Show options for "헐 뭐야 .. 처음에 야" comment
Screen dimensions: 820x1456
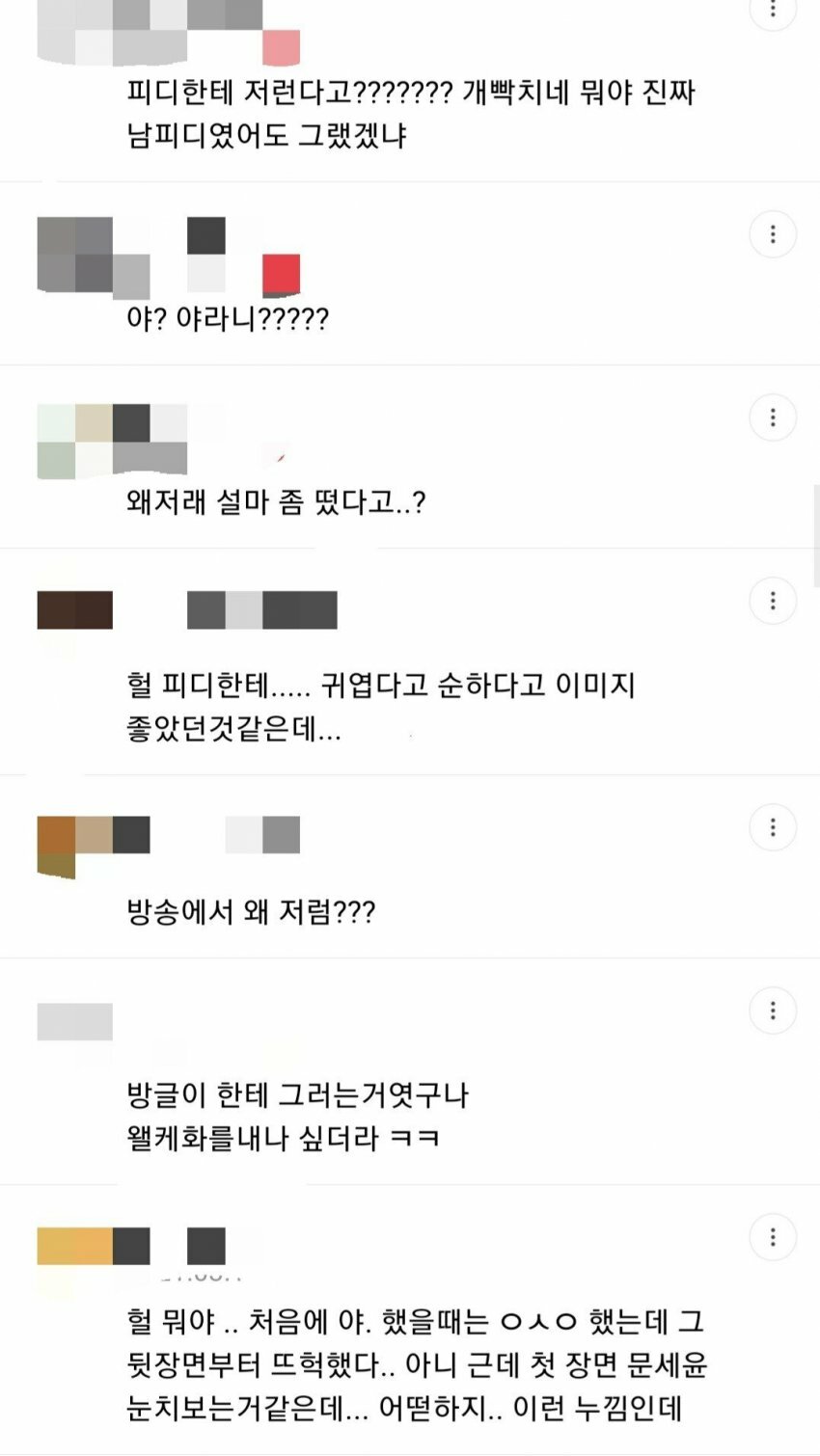pyautogui.click(x=773, y=1237)
